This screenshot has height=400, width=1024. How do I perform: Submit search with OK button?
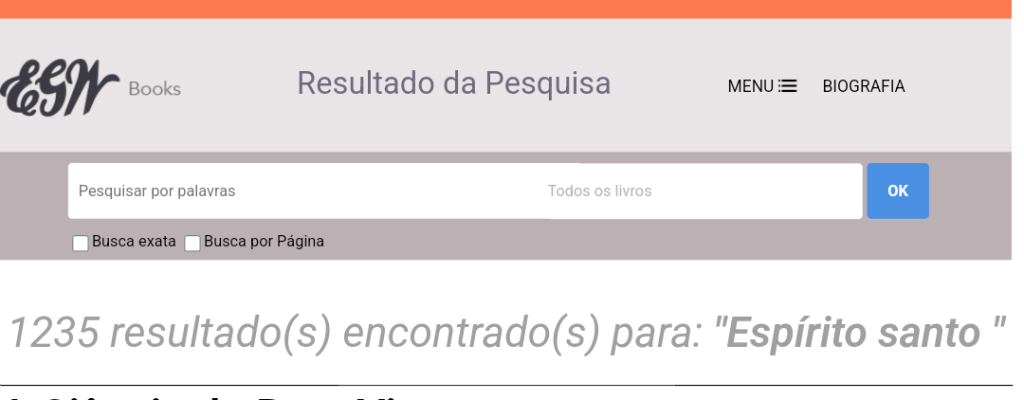point(897,191)
